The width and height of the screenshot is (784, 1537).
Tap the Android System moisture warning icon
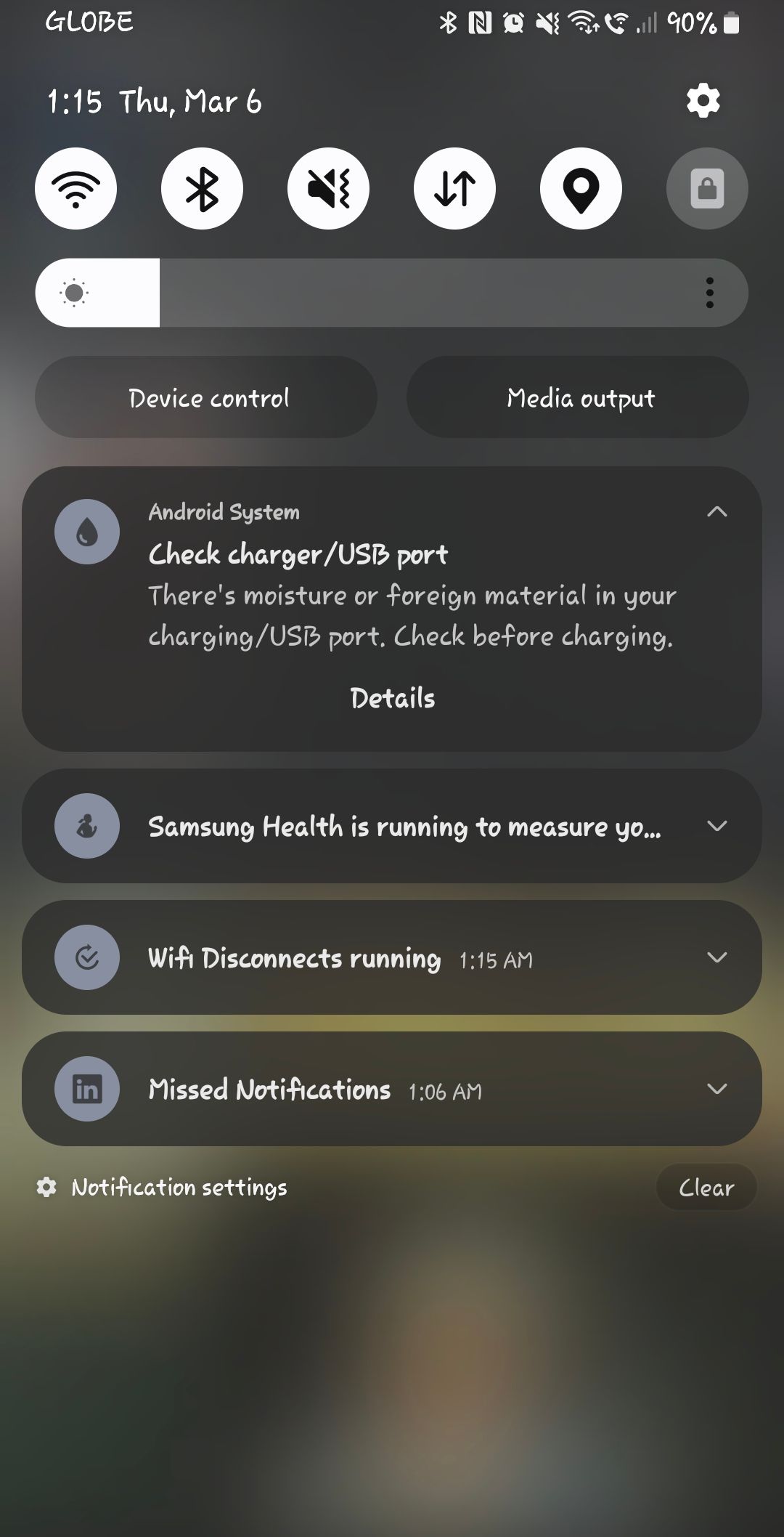(86, 531)
